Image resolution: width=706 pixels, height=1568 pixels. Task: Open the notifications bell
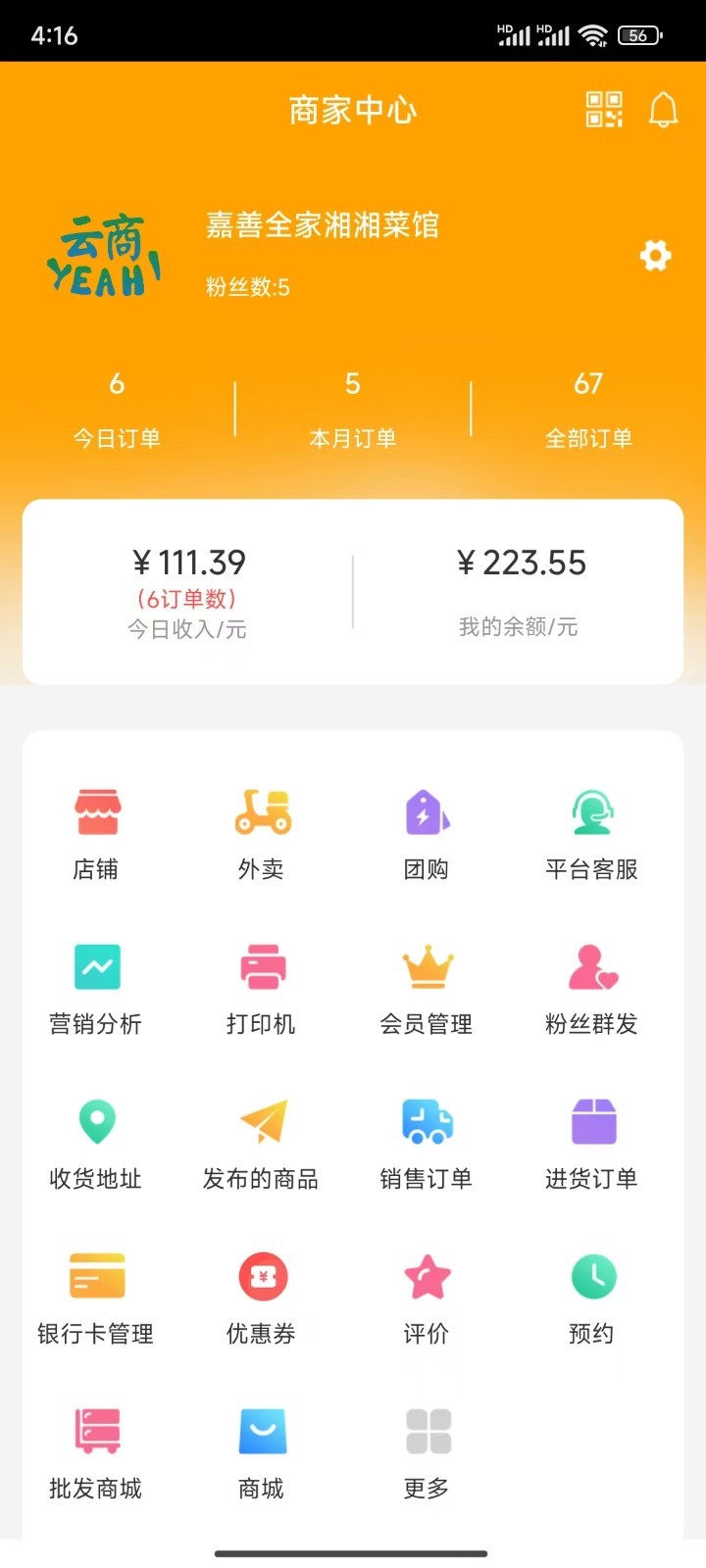(664, 110)
